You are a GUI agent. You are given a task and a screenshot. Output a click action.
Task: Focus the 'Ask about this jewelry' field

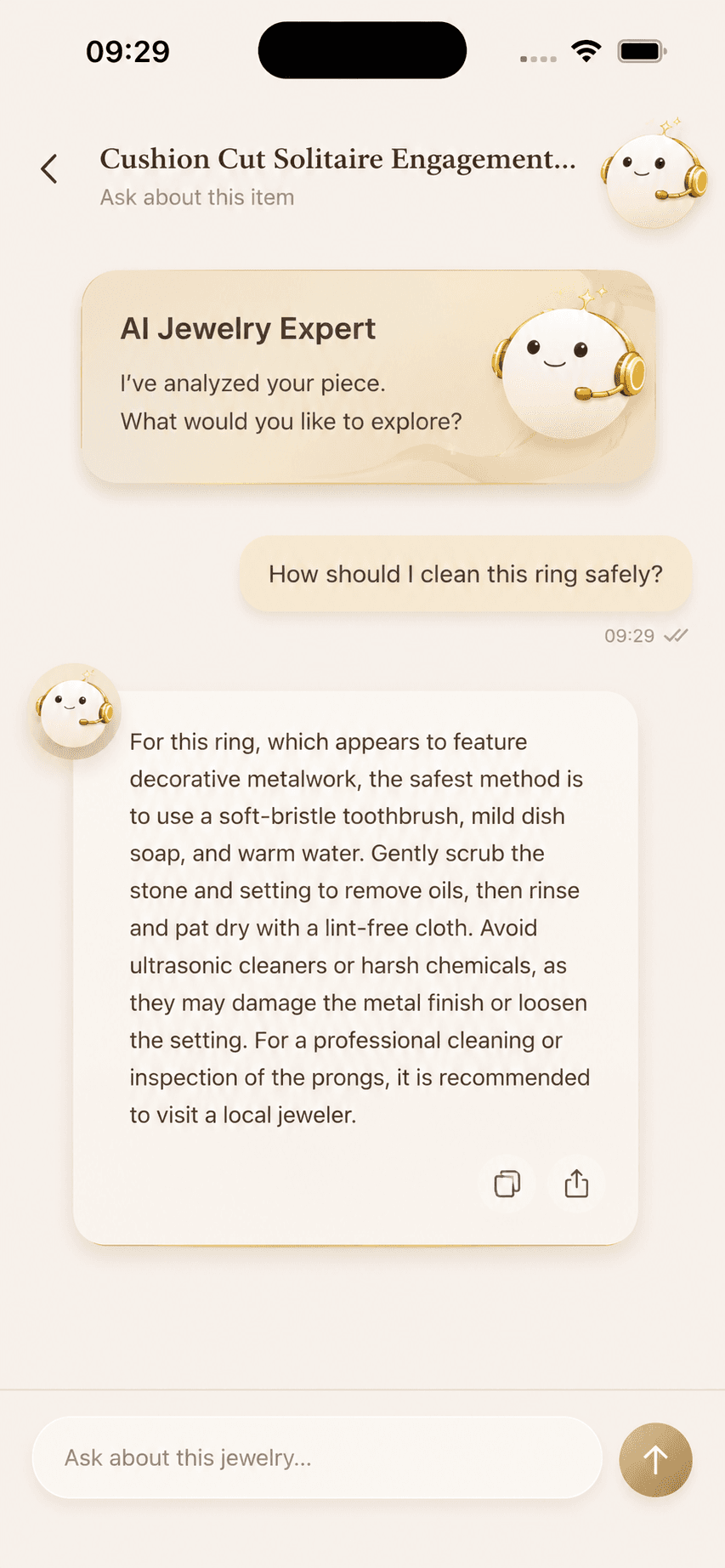point(317,1457)
